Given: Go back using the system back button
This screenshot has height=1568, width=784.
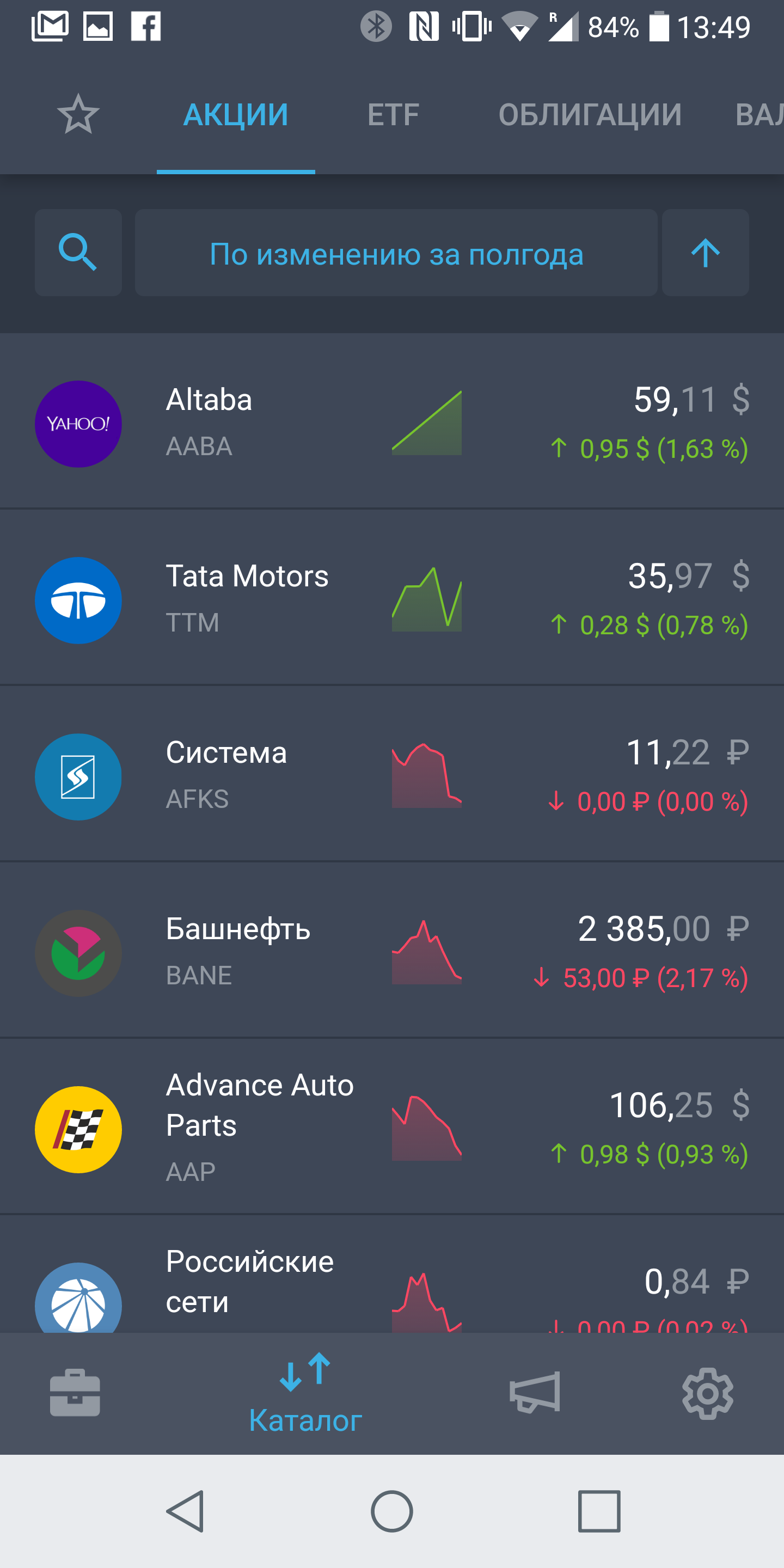Looking at the screenshot, I should click(185, 1511).
